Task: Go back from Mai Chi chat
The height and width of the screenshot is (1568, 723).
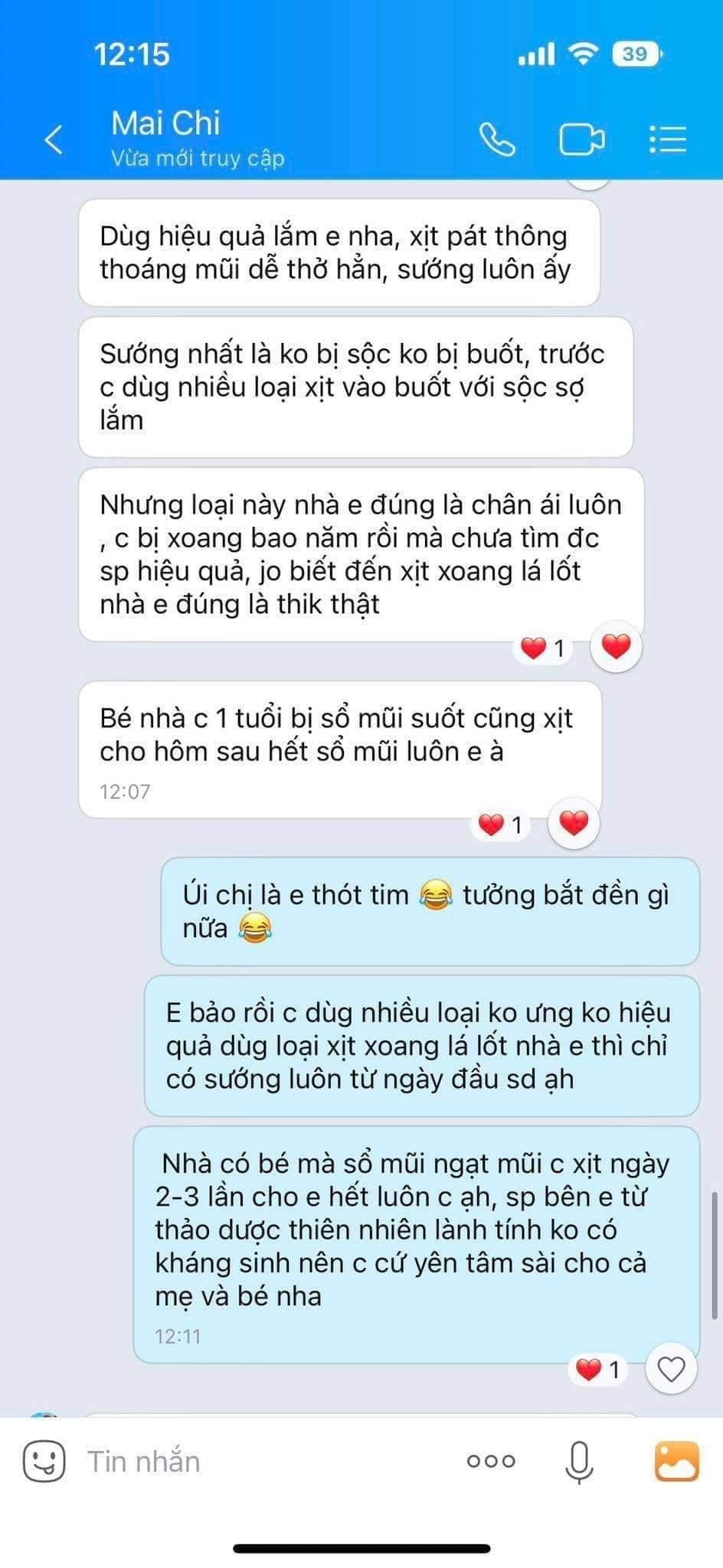Action: [54, 139]
